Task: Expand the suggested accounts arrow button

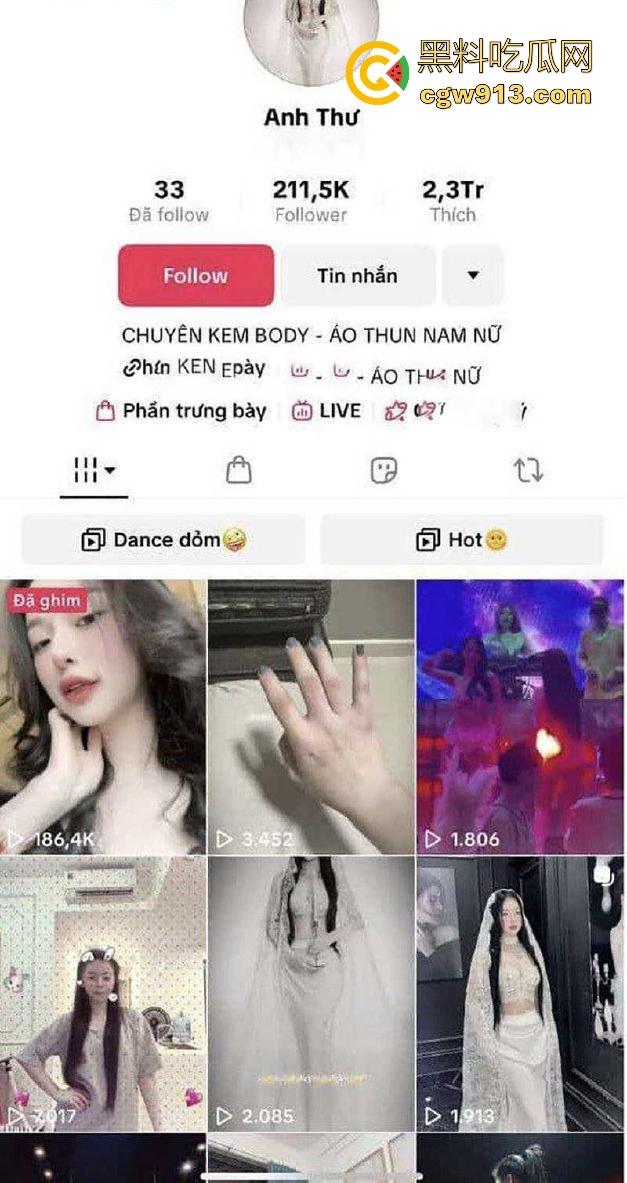Action: pyautogui.click(x=473, y=275)
